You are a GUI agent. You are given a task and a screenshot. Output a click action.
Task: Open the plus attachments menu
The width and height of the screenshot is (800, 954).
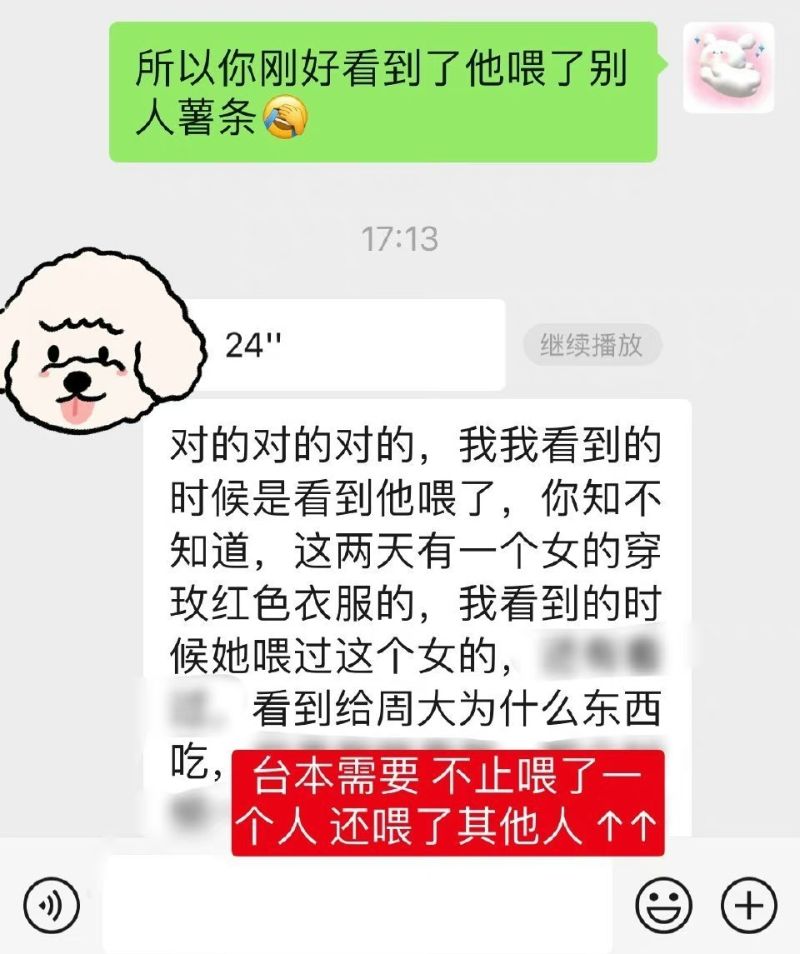[748, 906]
